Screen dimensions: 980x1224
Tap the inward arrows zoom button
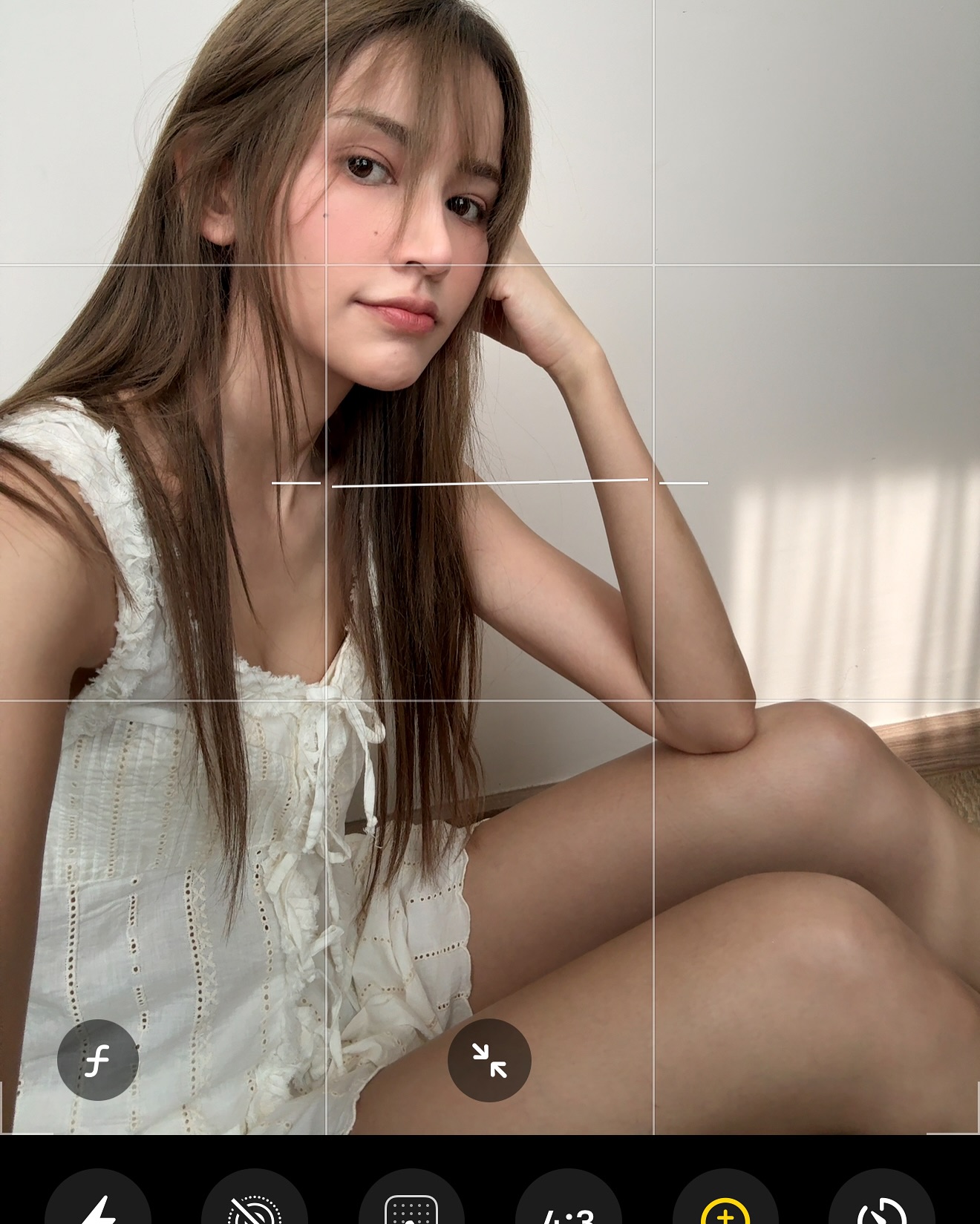(489, 1059)
